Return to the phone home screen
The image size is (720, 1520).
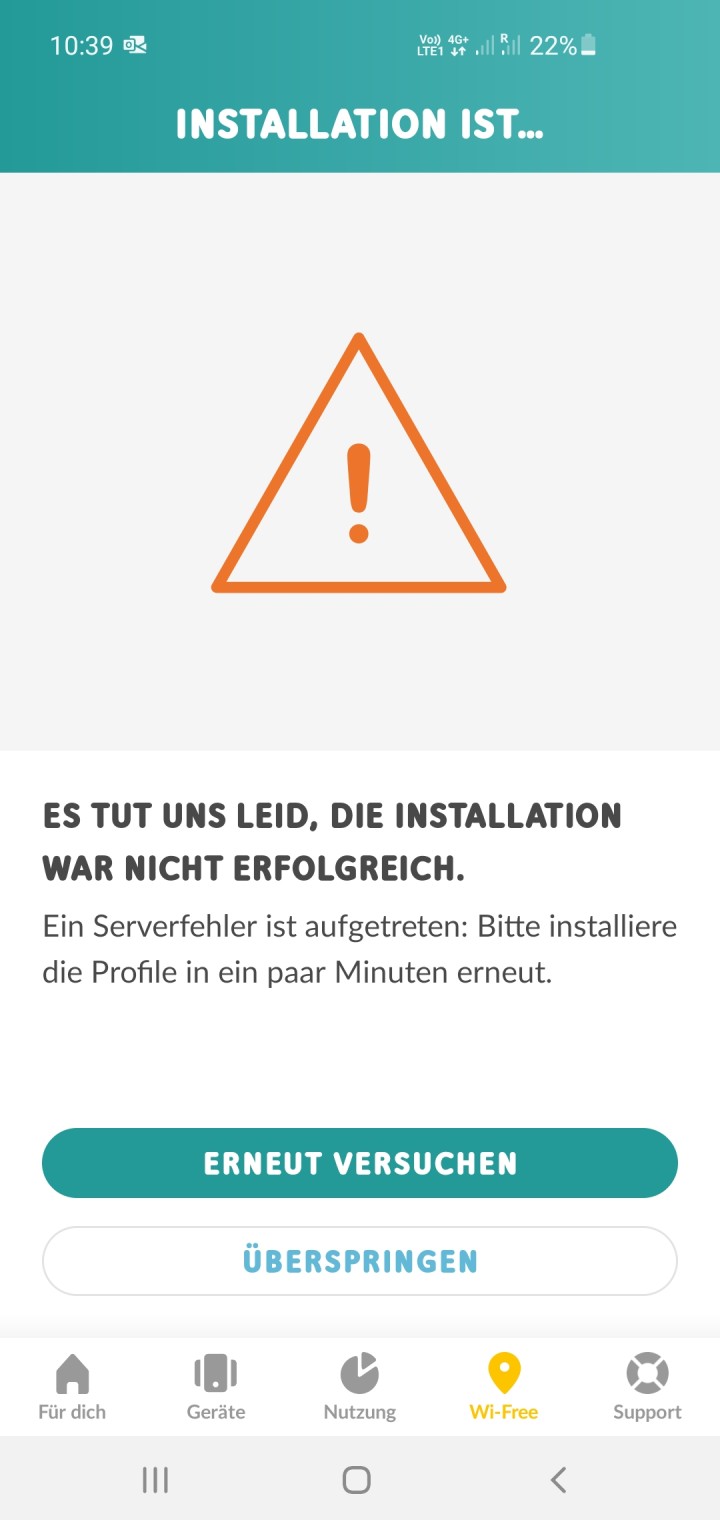357,1480
